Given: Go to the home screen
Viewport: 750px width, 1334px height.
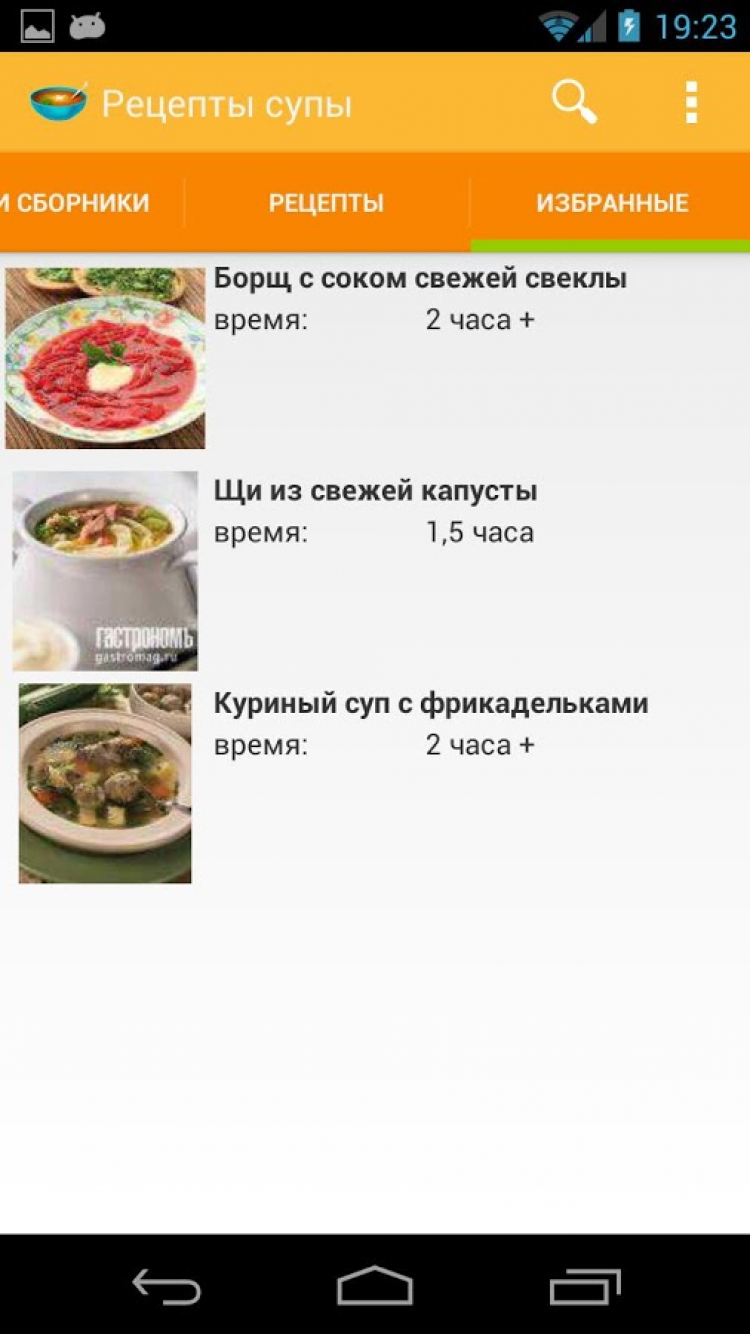Looking at the screenshot, I should (x=375, y=1286).
